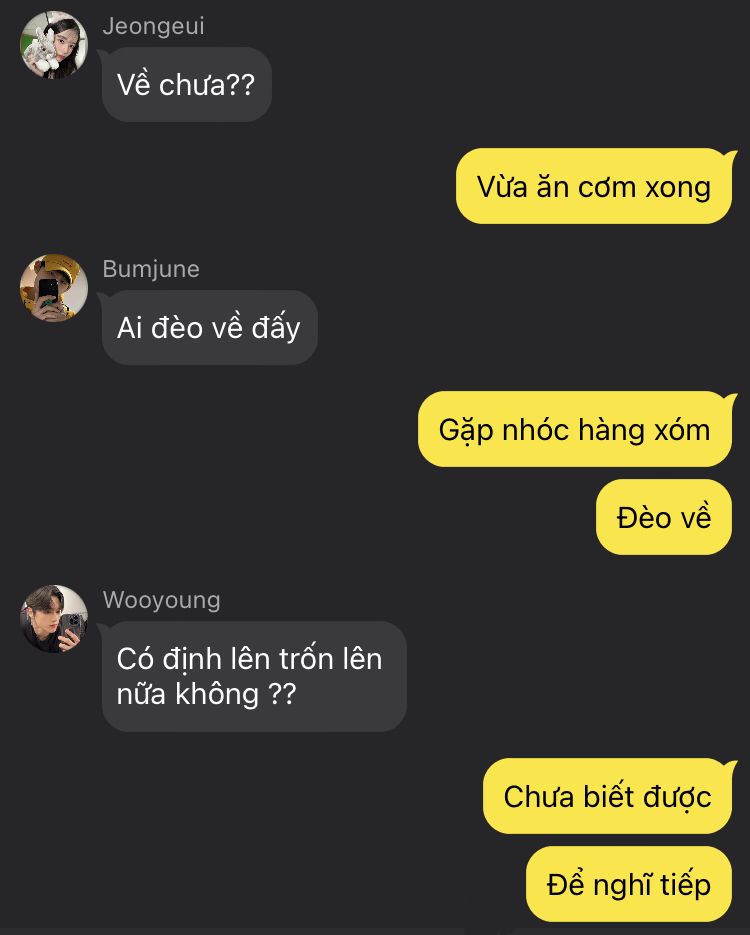
Task: Open Wooyoung's profile picture
Action: 54,619
